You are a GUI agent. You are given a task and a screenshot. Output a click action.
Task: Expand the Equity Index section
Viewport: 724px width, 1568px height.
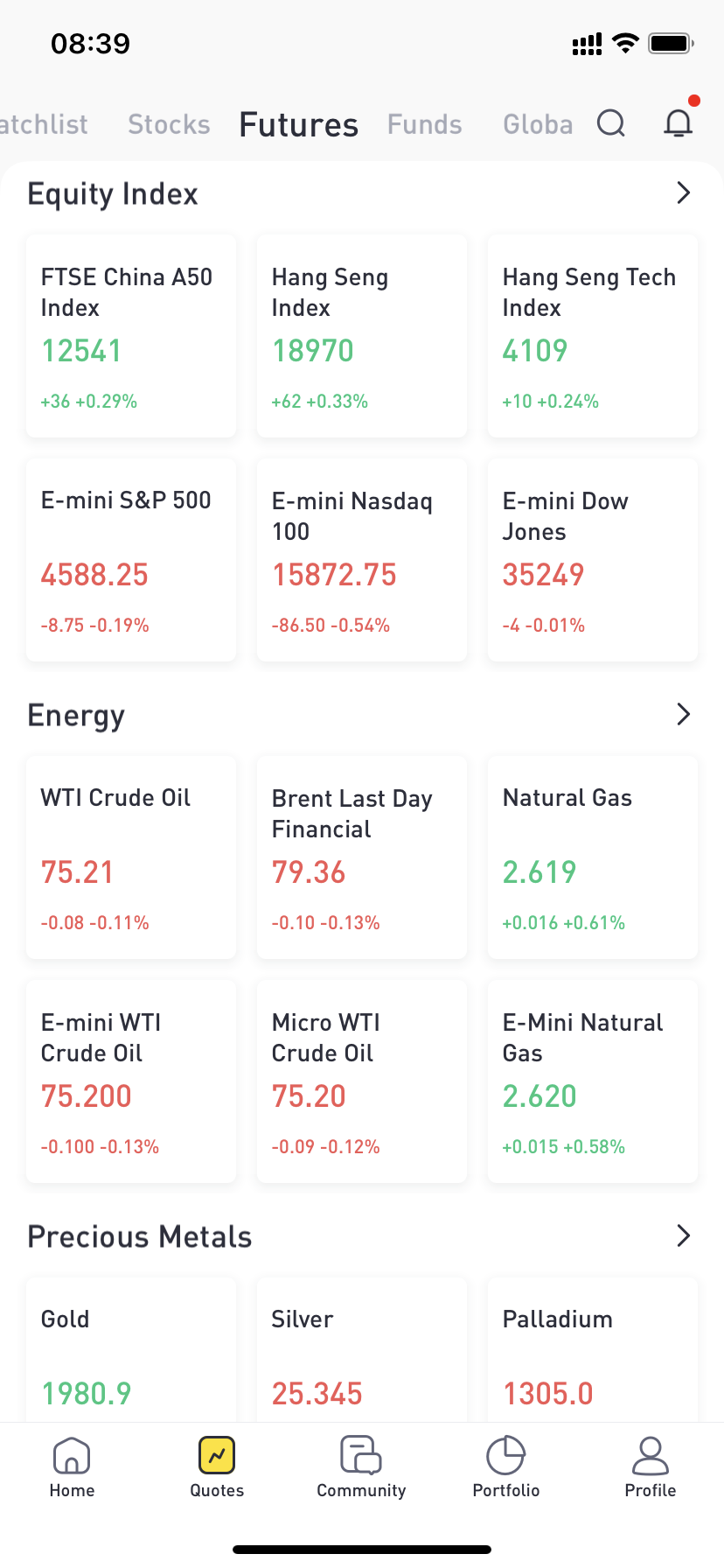pos(684,193)
